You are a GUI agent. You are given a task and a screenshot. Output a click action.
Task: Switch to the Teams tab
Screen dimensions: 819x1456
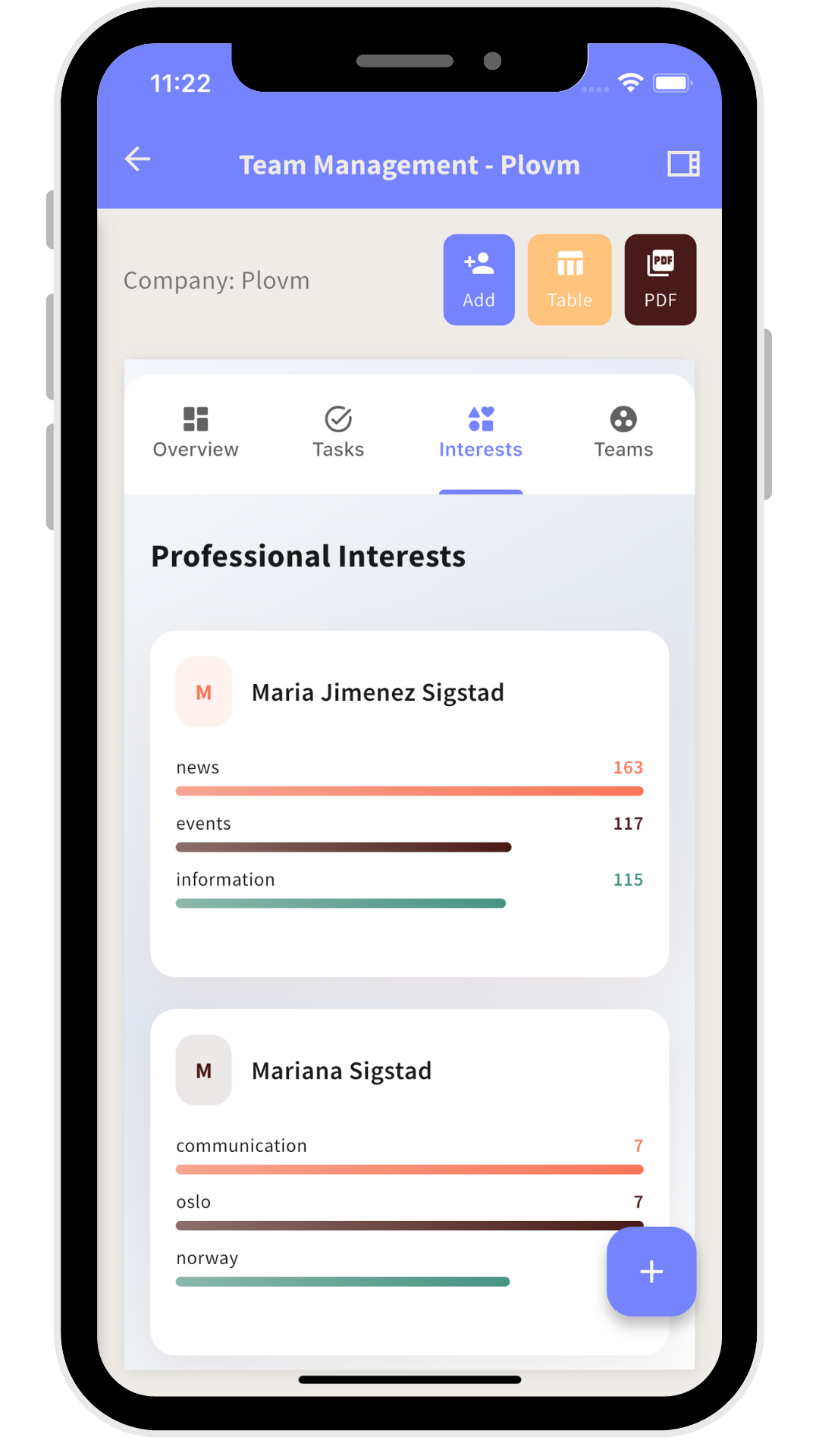[x=623, y=433]
